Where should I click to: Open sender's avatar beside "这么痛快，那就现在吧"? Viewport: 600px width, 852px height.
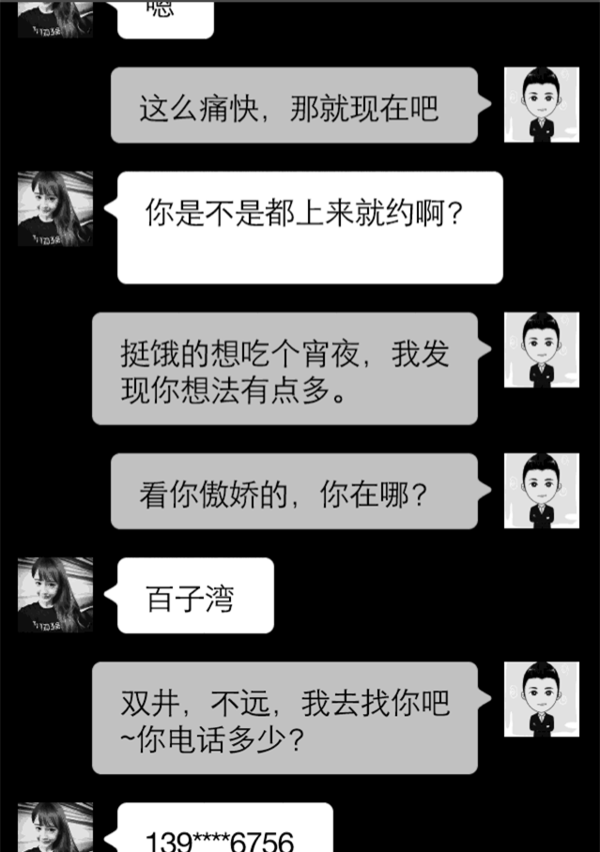point(541,105)
